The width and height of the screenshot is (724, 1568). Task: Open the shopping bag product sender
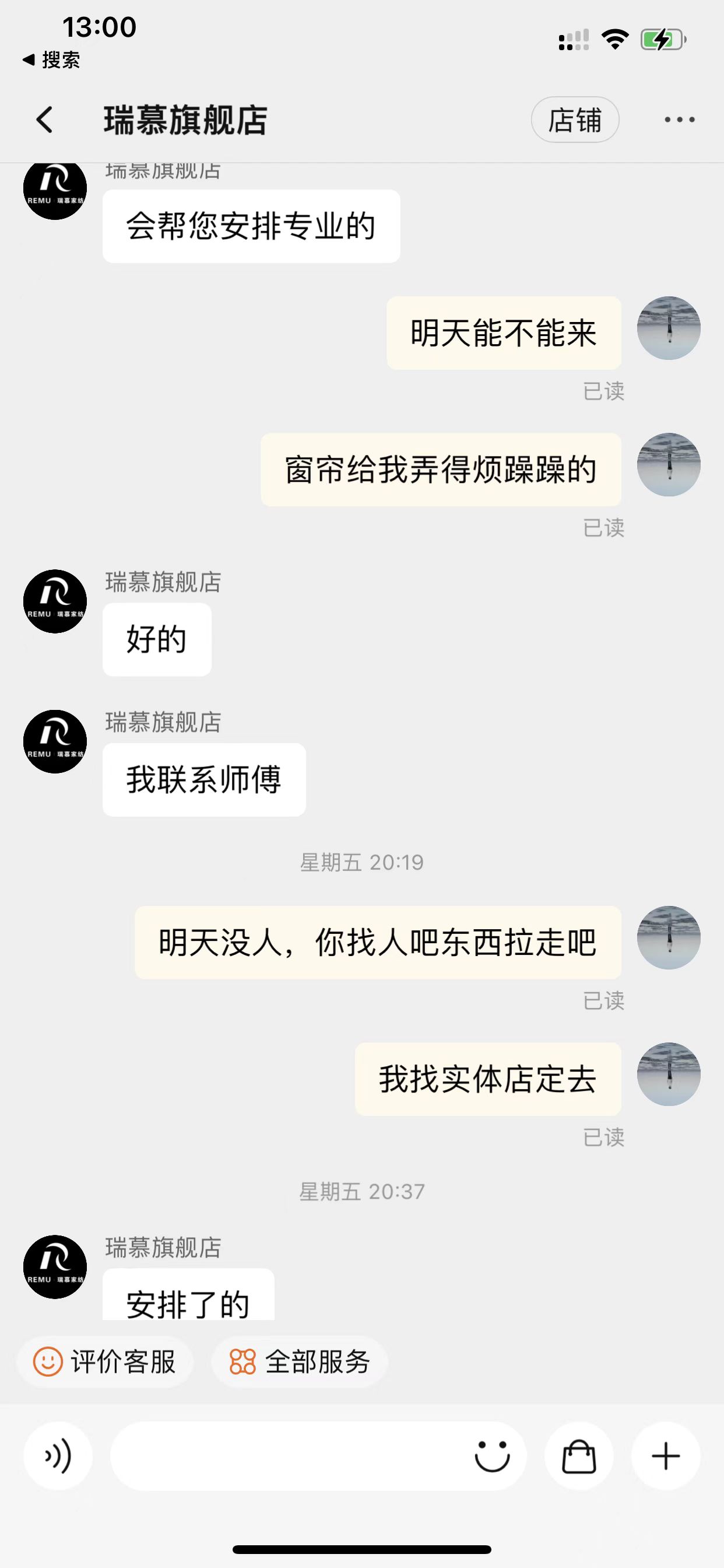579,1457
